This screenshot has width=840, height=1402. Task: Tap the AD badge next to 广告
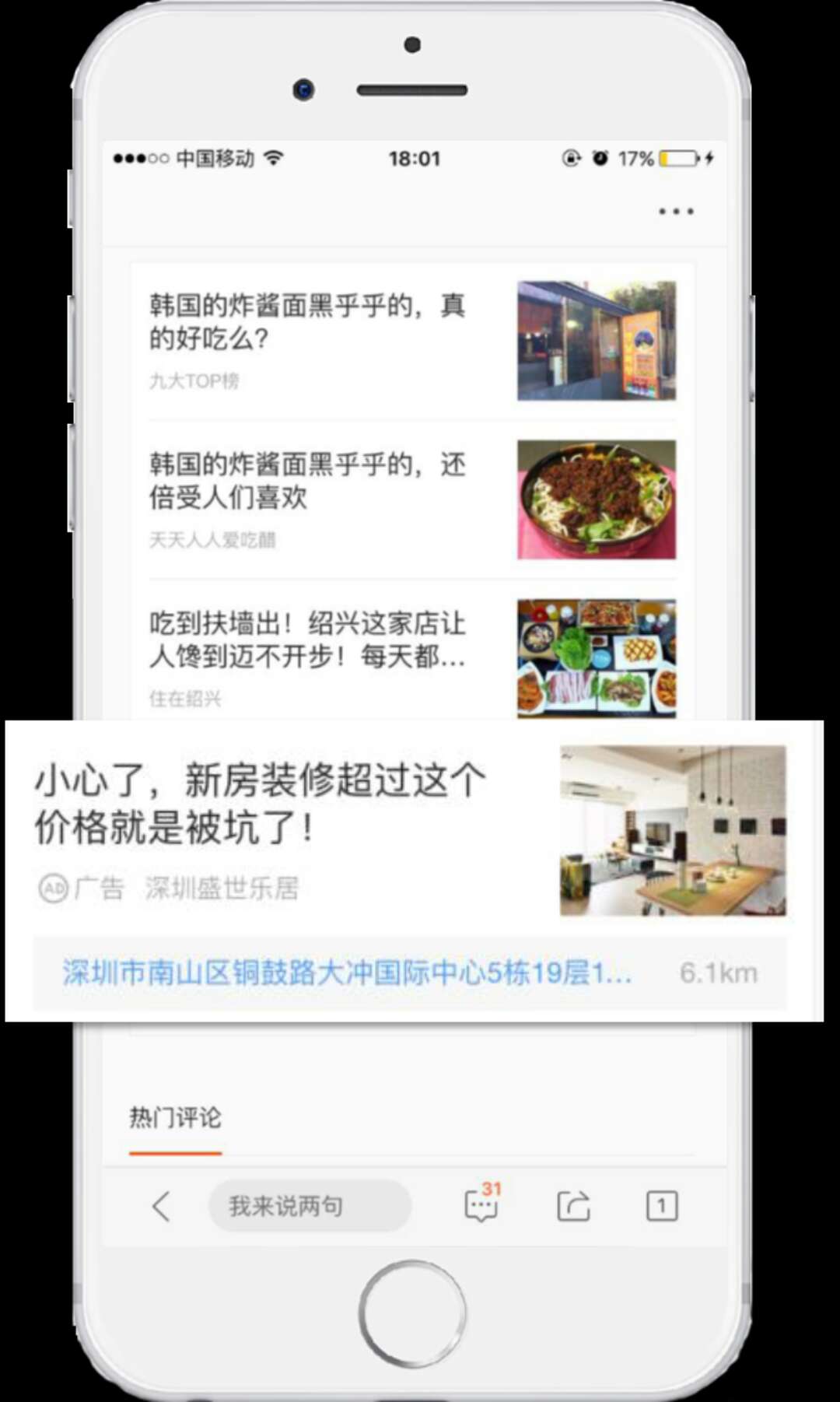[x=51, y=889]
